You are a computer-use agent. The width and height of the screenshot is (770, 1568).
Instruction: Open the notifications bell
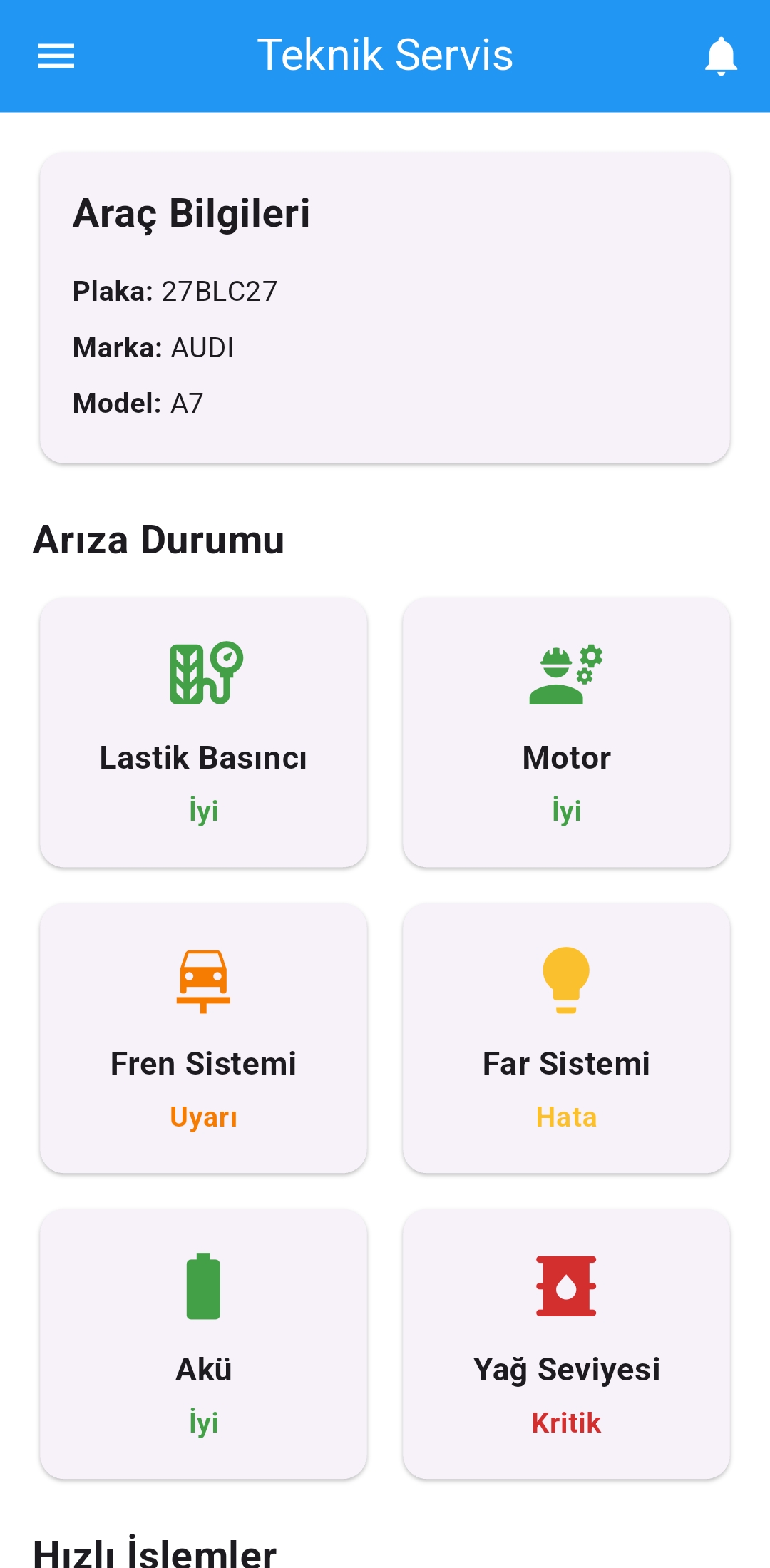click(x=721, y=56)
